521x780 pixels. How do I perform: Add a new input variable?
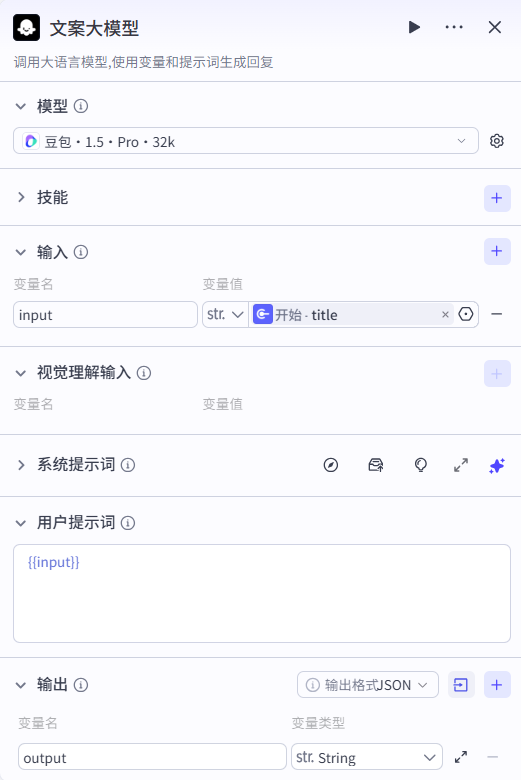point(497,251)
